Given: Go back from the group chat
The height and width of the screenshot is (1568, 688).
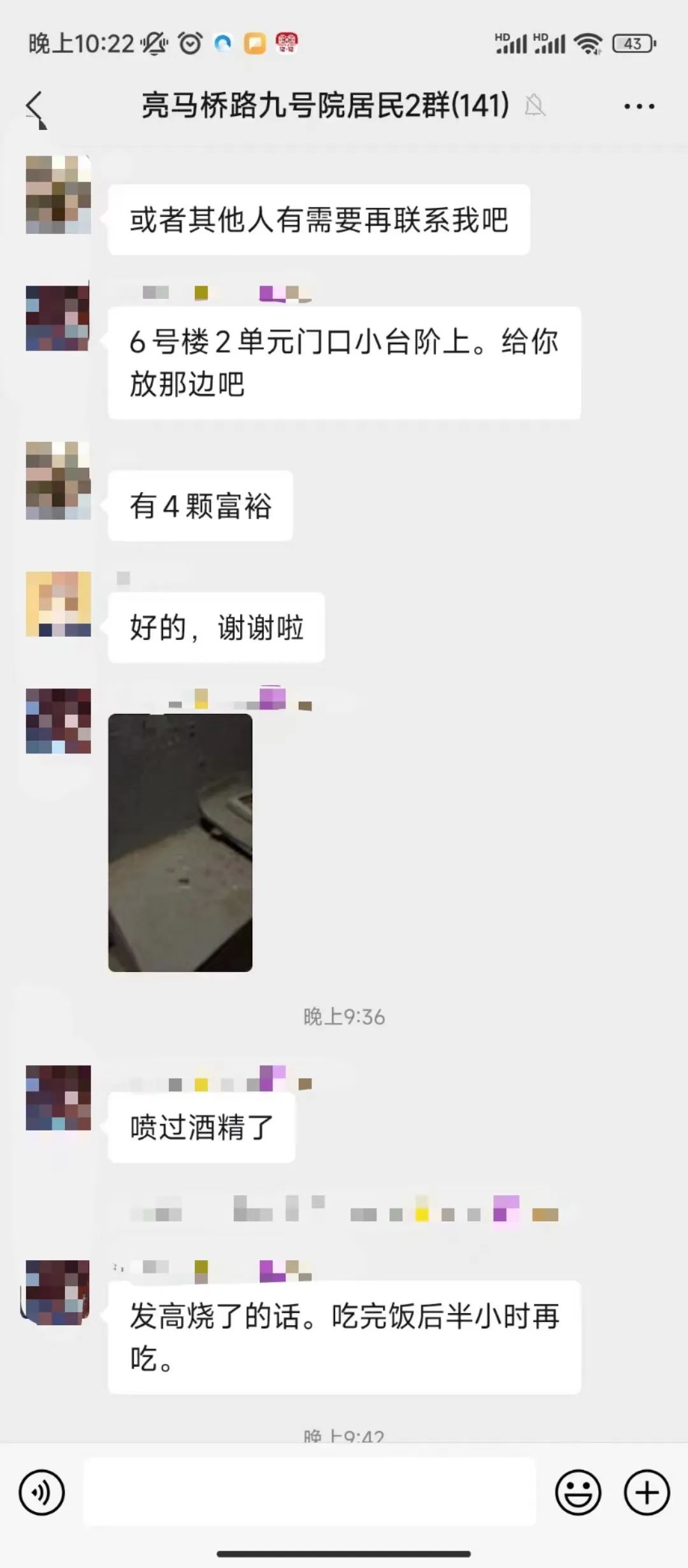Looking at the screenshot, I should (35, 106).
